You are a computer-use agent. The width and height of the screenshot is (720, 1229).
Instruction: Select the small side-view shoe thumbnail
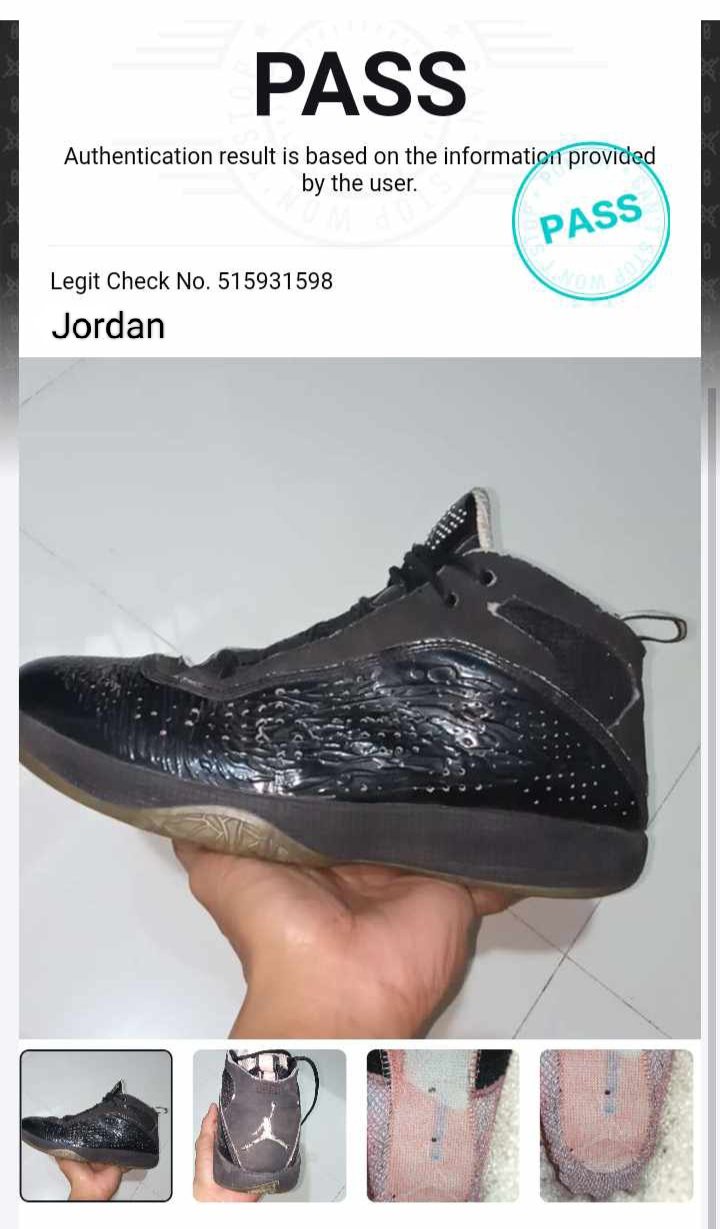pos(96,1125)
